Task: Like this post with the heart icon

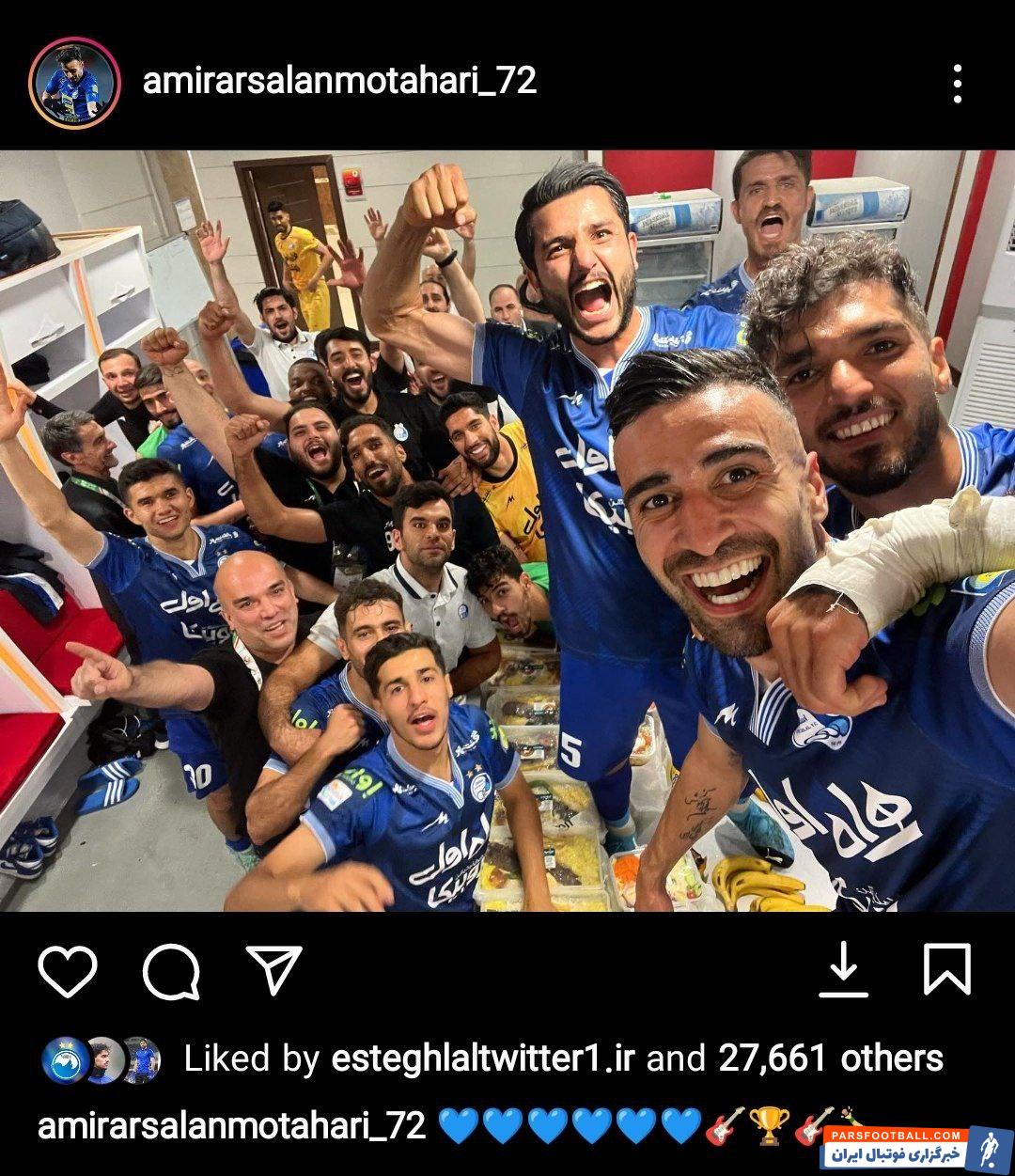Action: coord(68,971)
